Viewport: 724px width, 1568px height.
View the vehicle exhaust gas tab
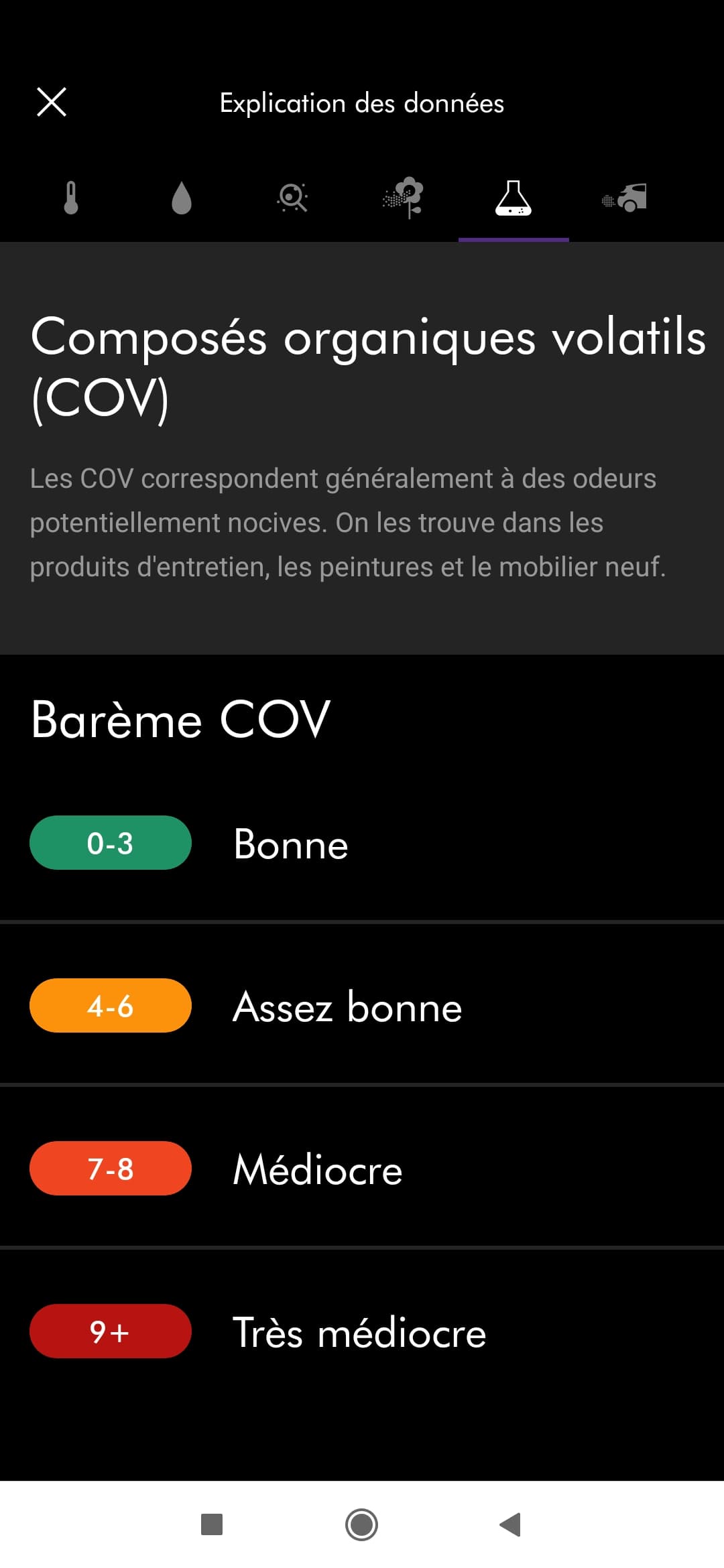625,198
